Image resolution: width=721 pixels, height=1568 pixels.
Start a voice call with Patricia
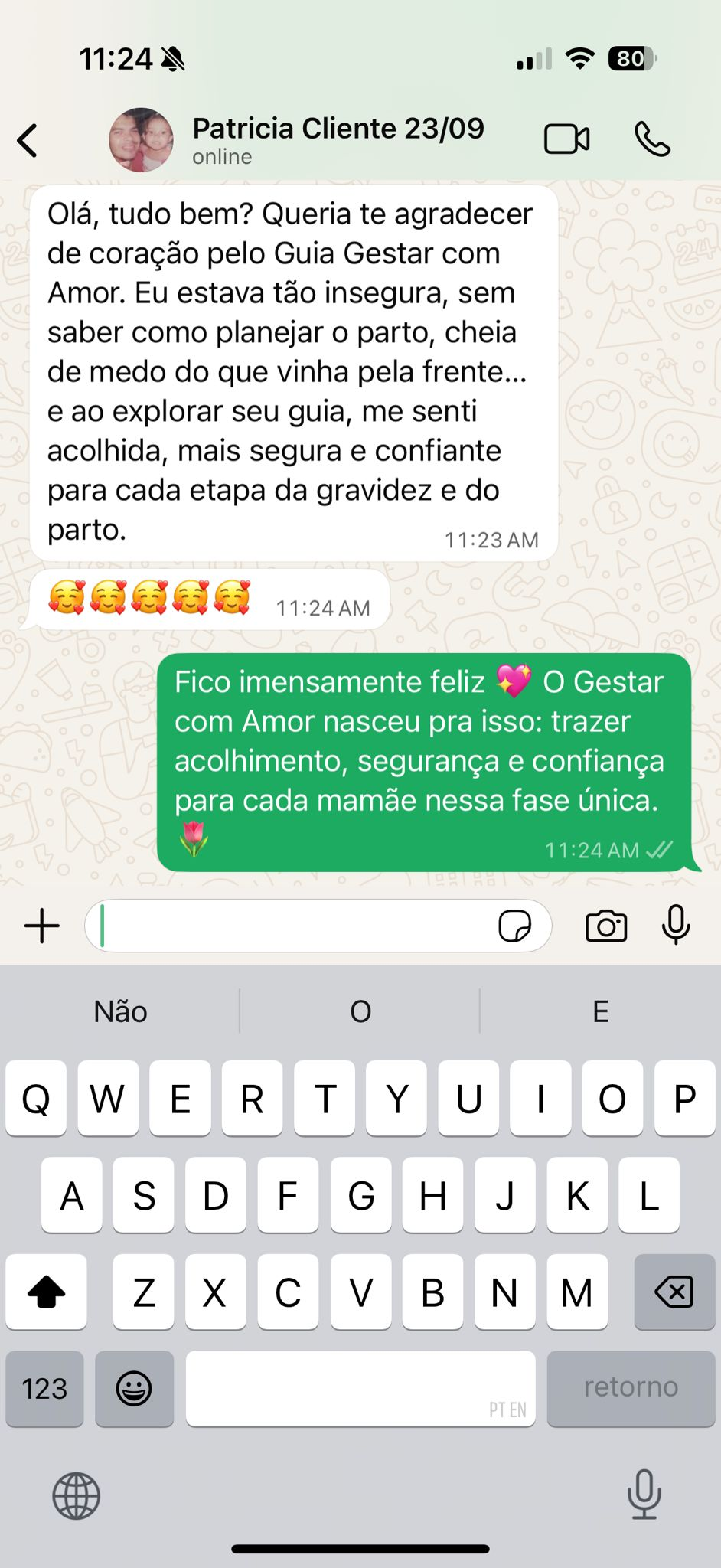coord(652,139)
